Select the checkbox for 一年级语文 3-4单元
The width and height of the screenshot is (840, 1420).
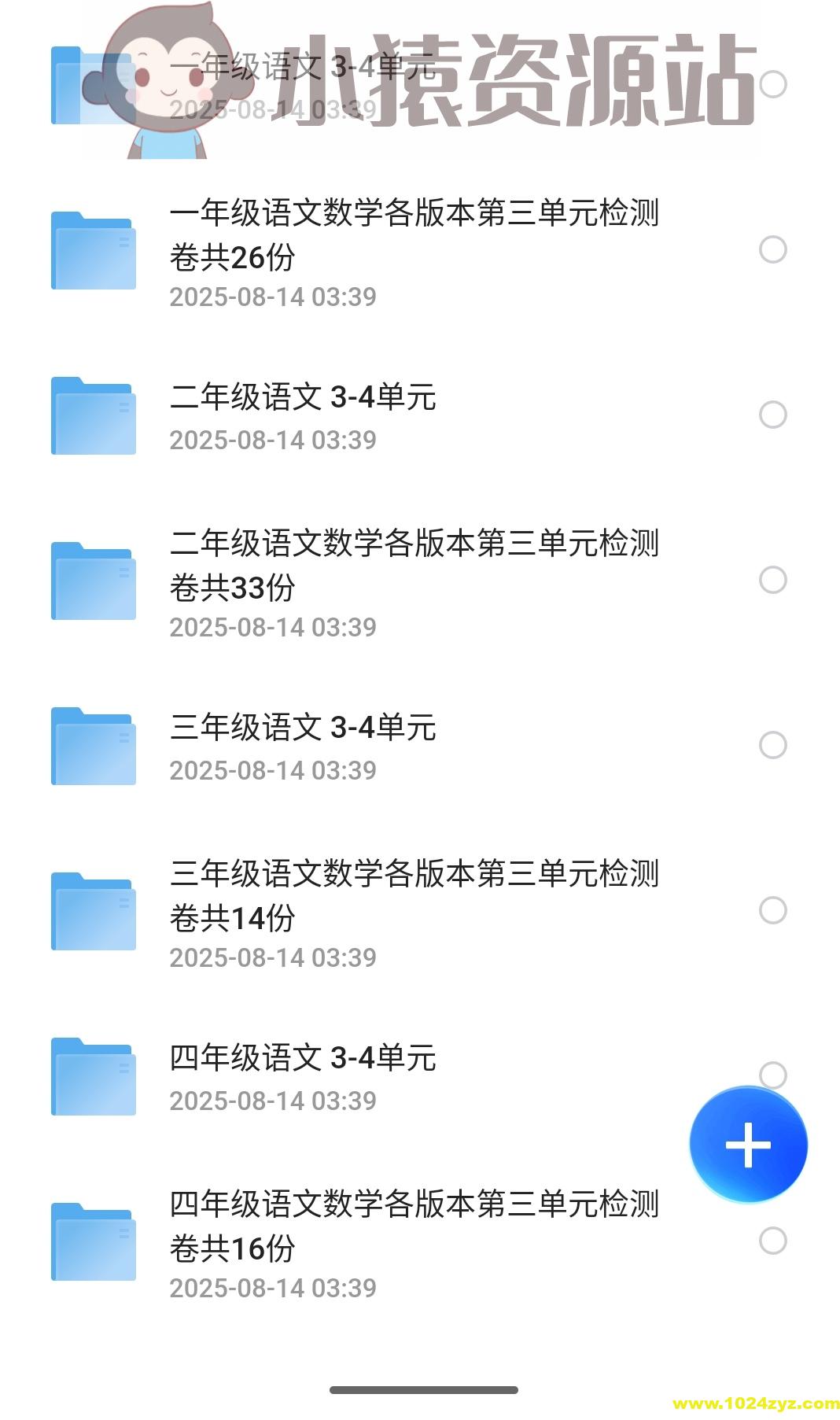point(774,84)
